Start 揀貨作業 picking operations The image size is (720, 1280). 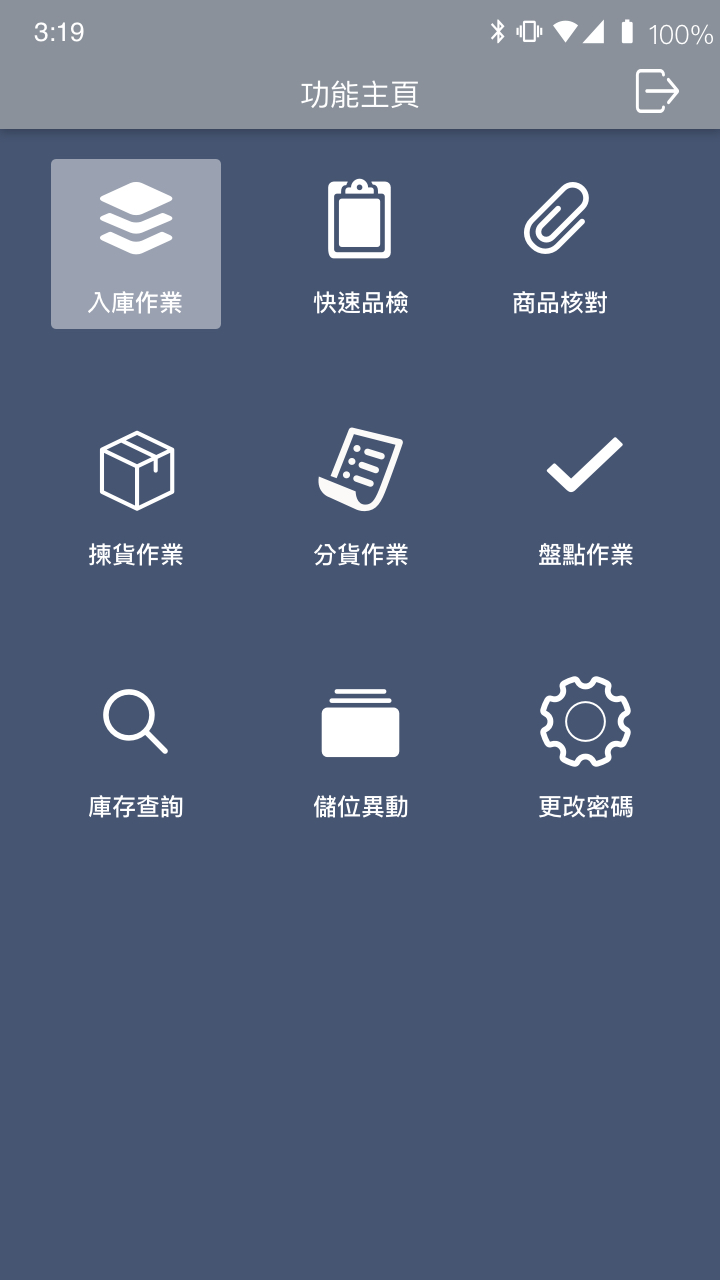coord(136,496)
